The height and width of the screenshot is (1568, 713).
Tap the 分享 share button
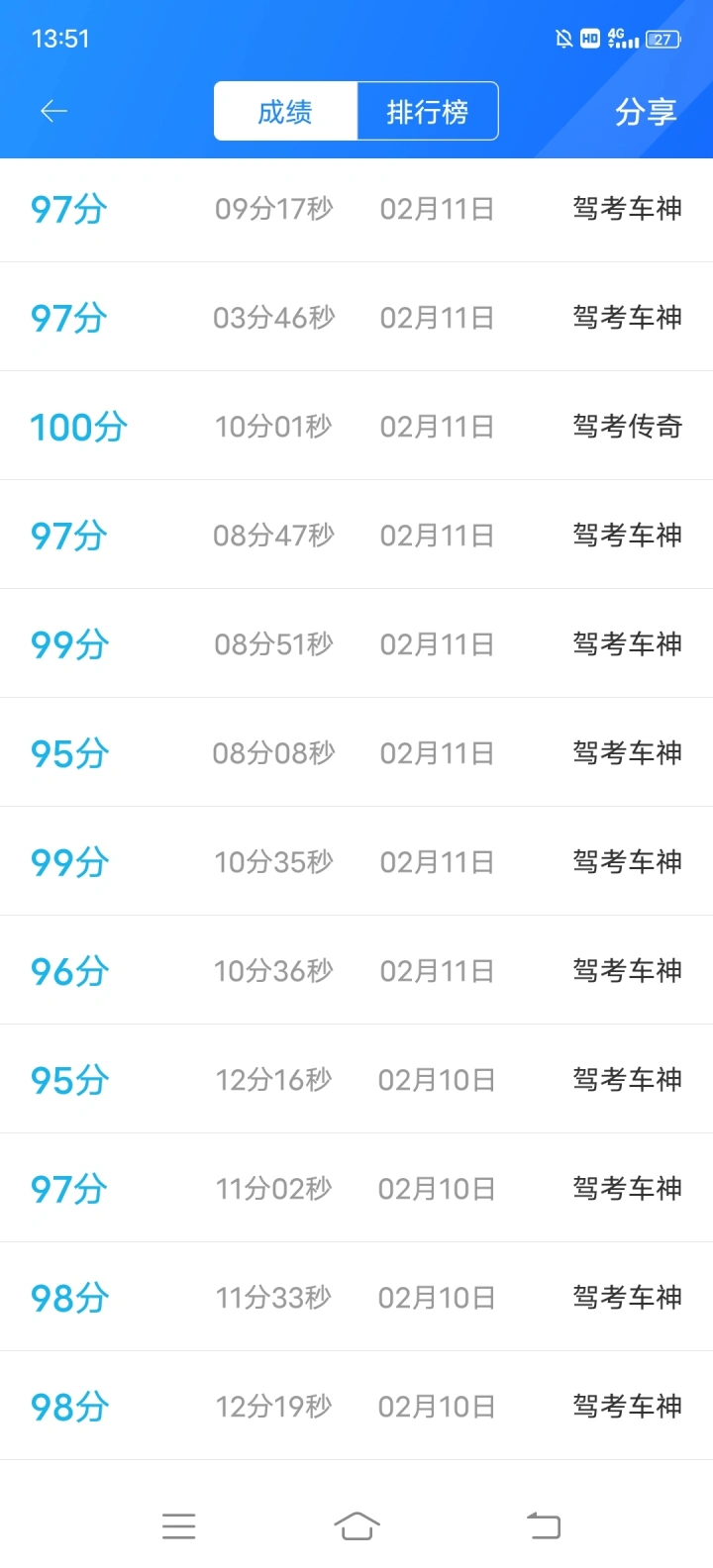(x=646, y=112)
